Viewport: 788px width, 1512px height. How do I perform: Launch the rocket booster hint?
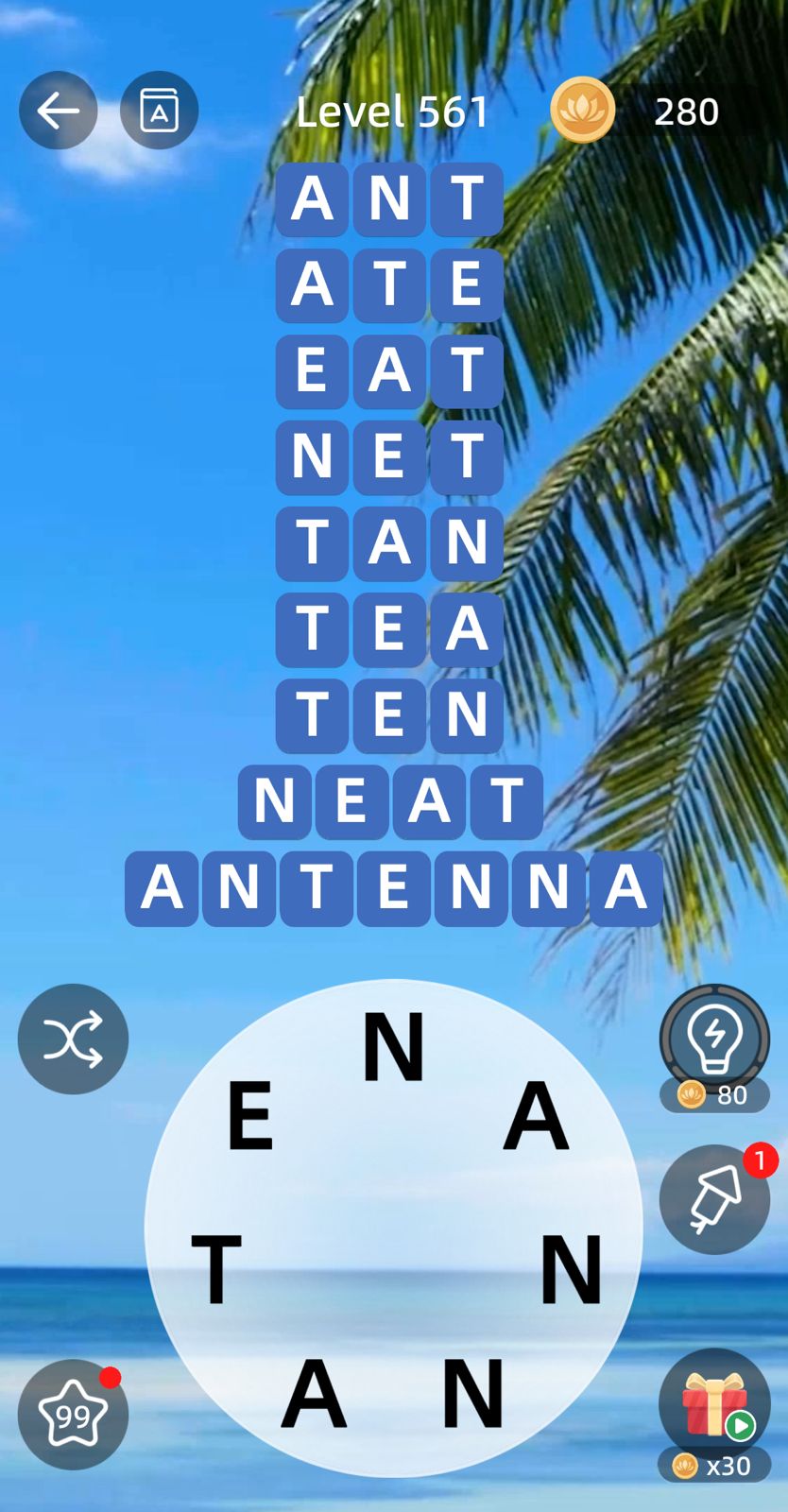[x=714, y=1199]
